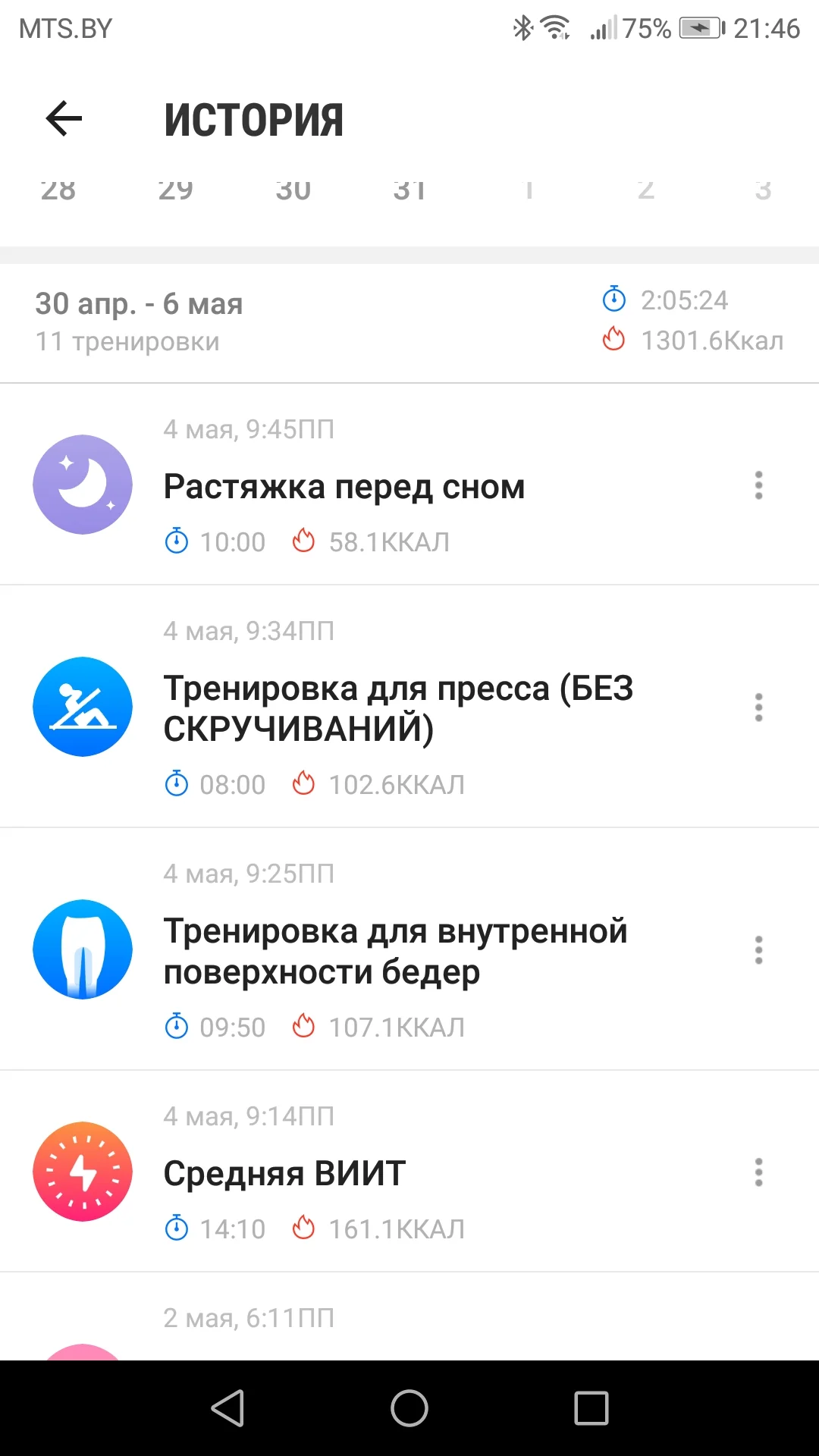Tap the overflow menu for Средняя ВИИТ
Viewport: 819px width, 1456px height.
[x=758, y=1172]
